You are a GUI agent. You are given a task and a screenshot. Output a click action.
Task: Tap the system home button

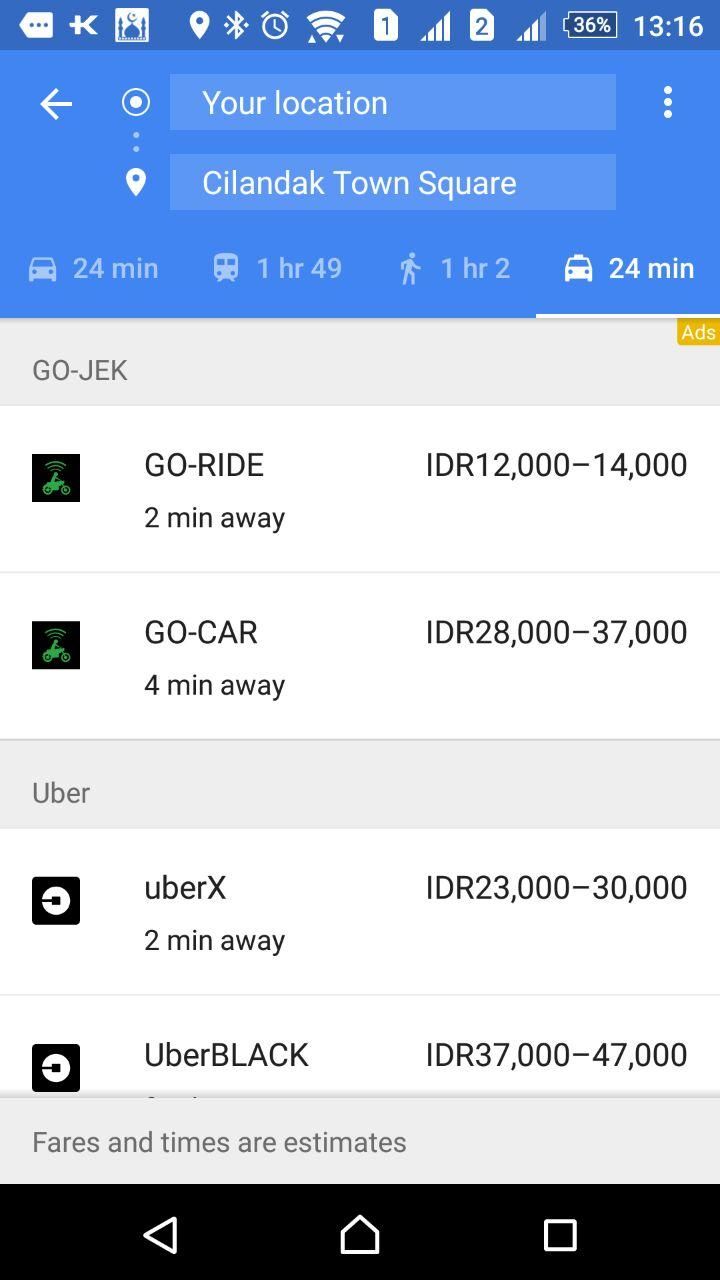click(360, 1234)
